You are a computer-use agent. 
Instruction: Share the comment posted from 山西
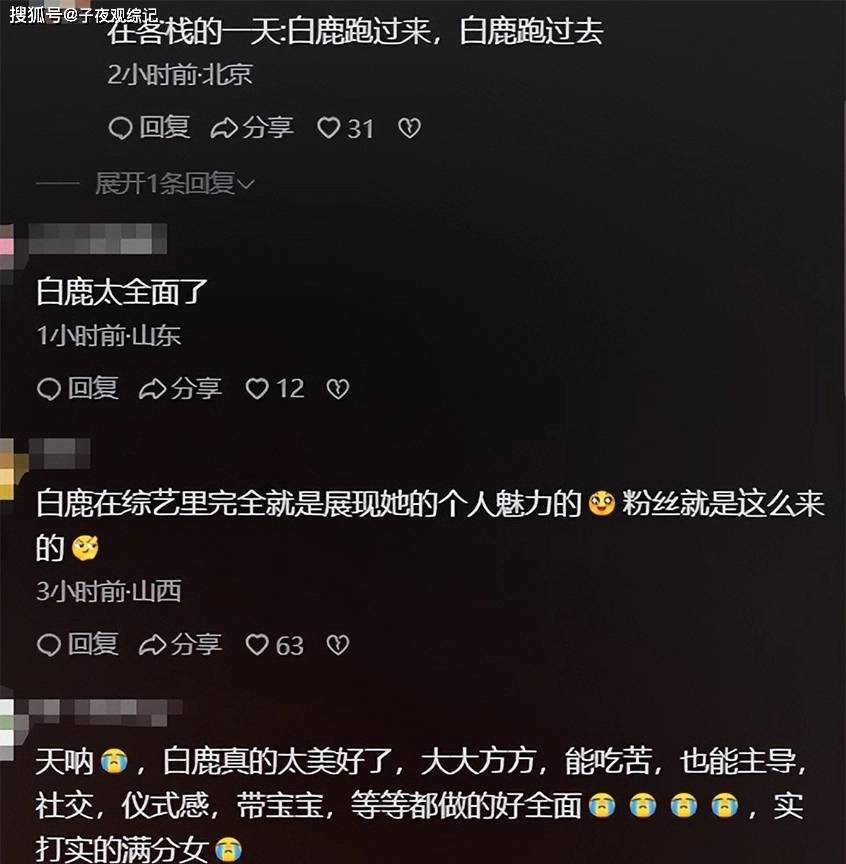tap(181, 645)
